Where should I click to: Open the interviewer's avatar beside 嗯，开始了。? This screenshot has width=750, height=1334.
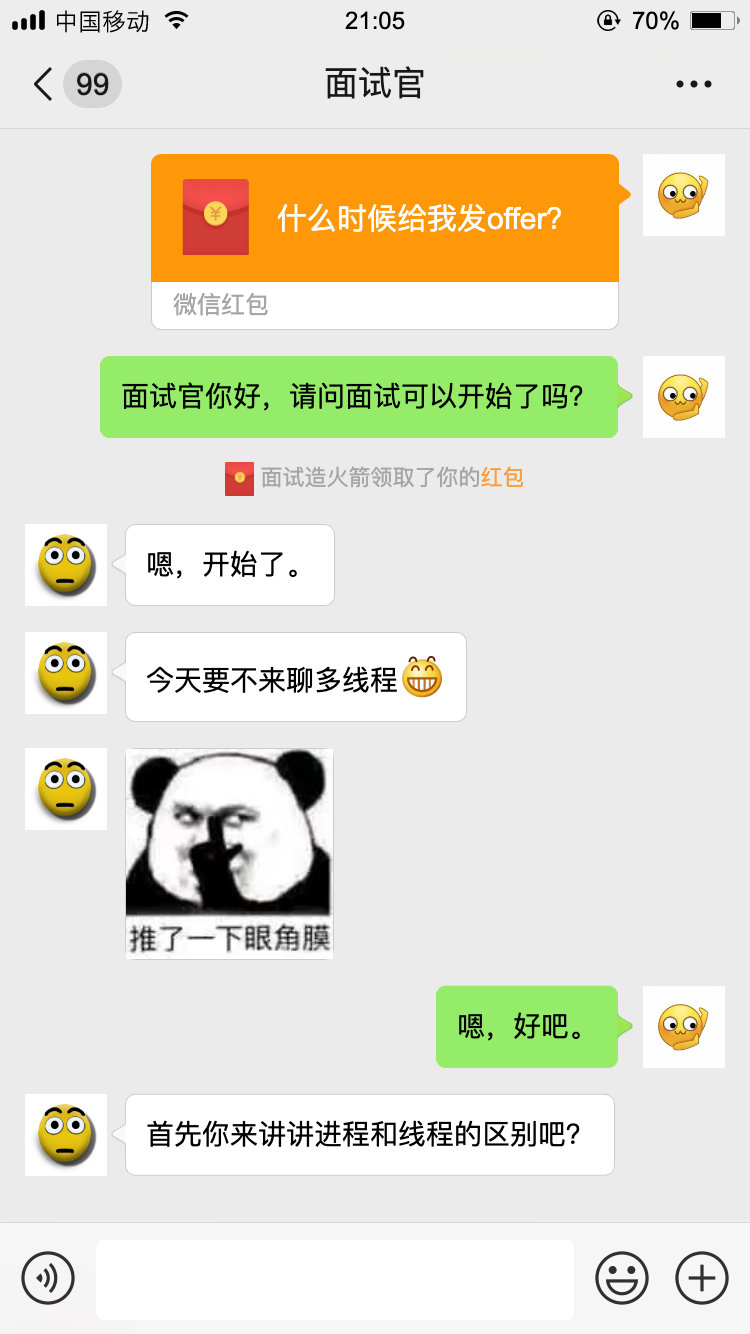pos(66,565)
